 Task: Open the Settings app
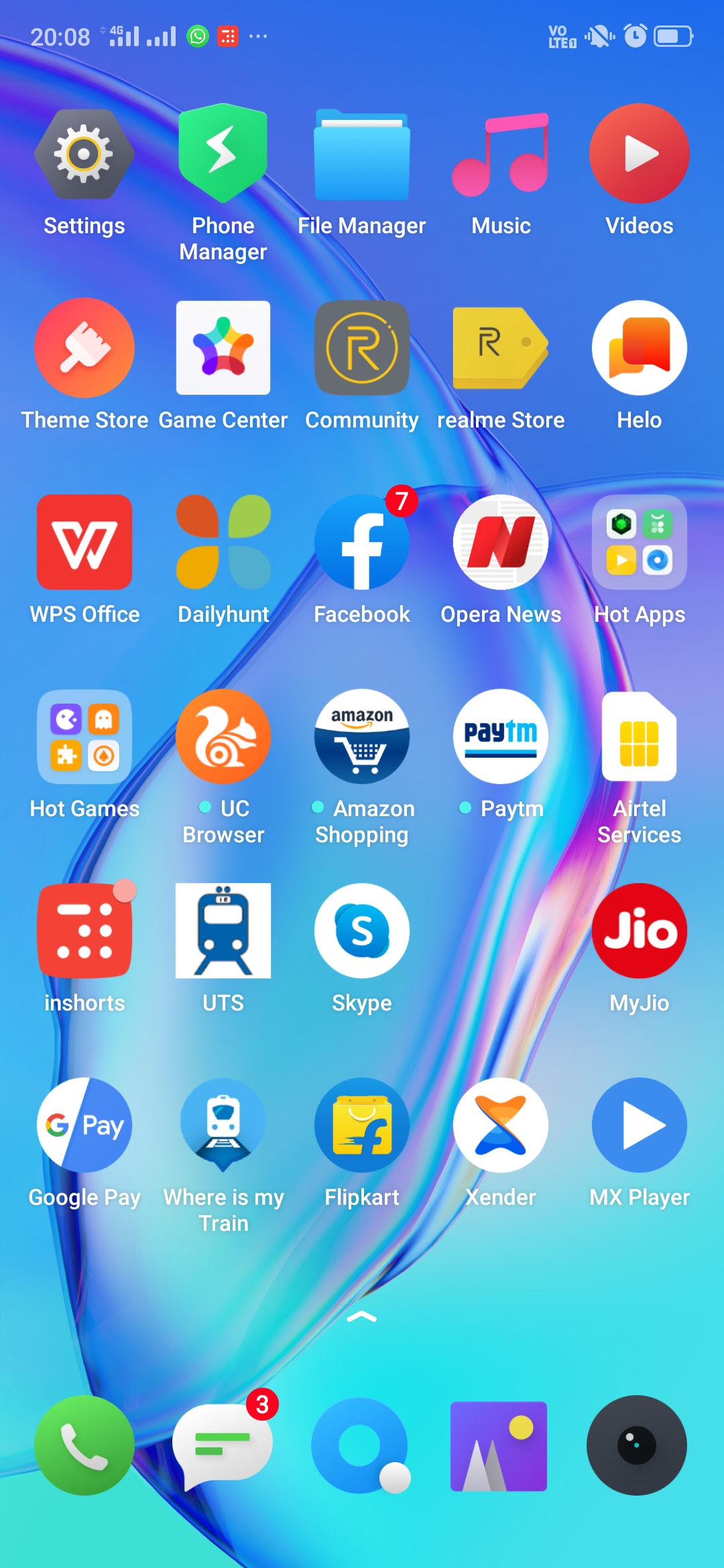[84, 154]
